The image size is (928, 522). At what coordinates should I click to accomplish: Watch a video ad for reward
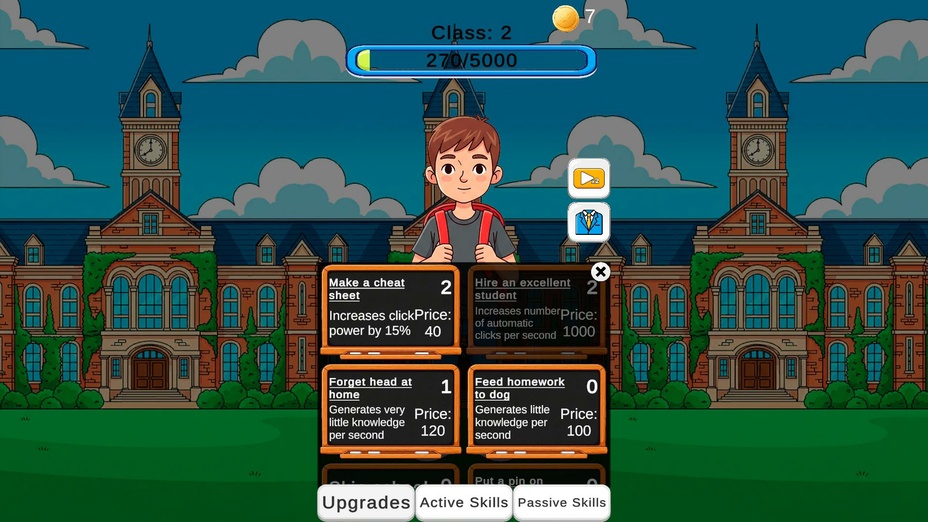pos(588,178)
